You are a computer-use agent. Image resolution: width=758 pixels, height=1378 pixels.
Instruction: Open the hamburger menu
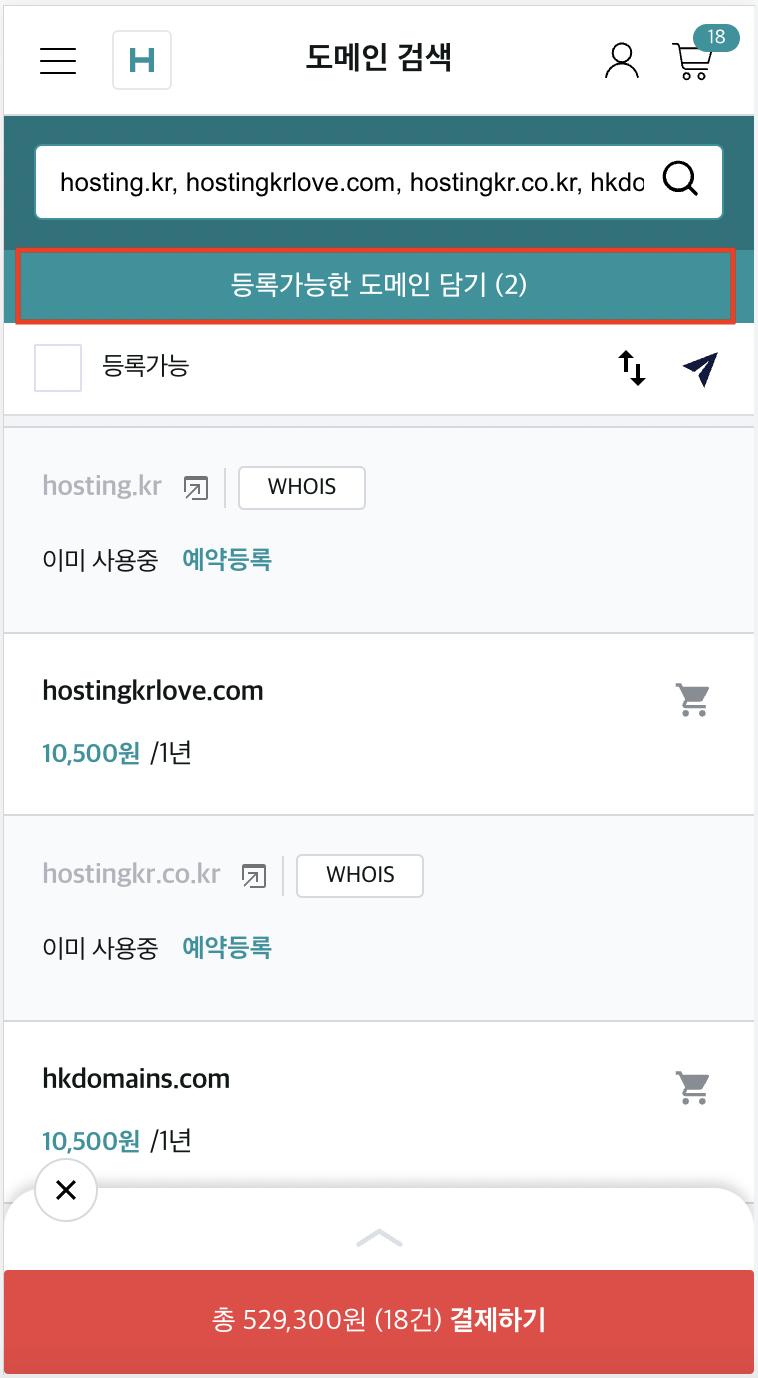(x=58, y=60)
